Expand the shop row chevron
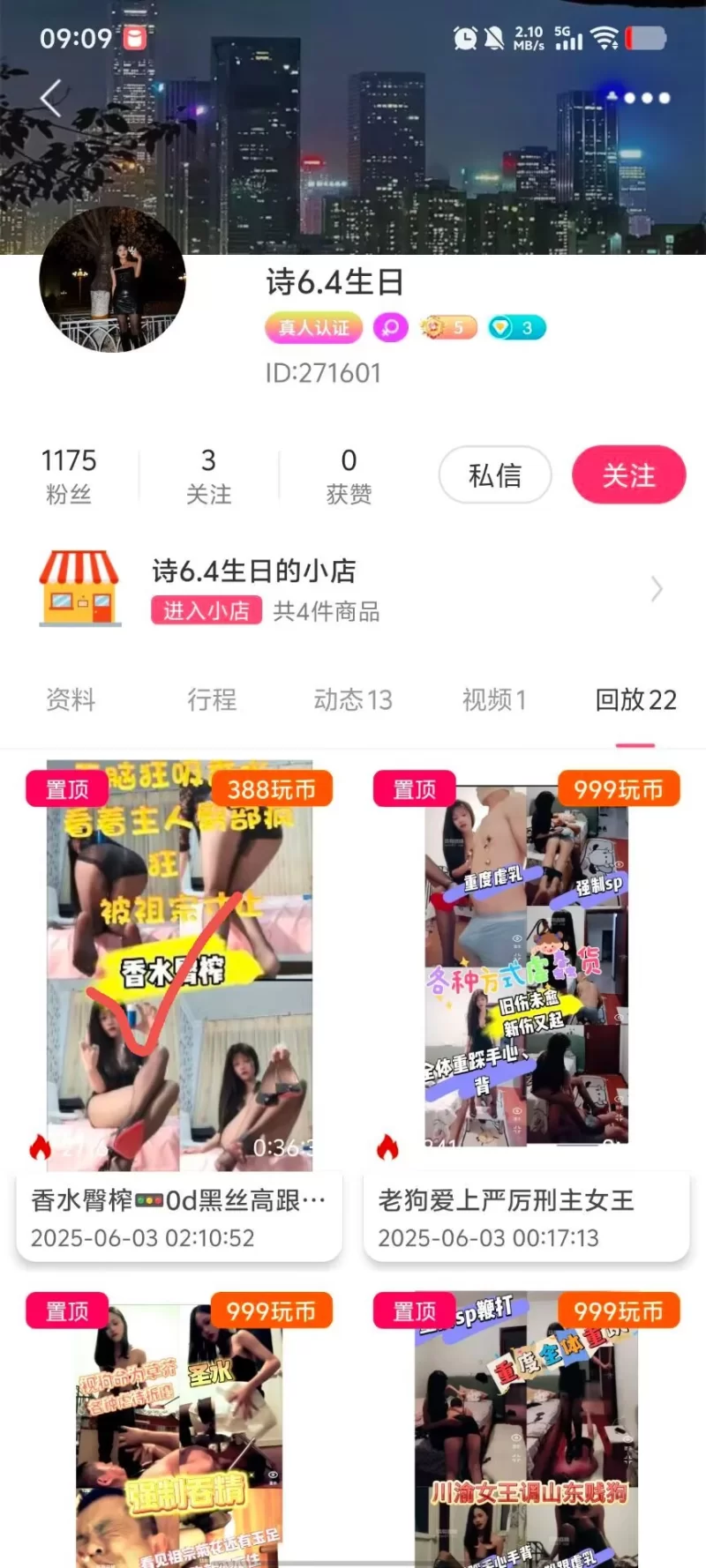The image size is (706, 1568). pos(657,588)
